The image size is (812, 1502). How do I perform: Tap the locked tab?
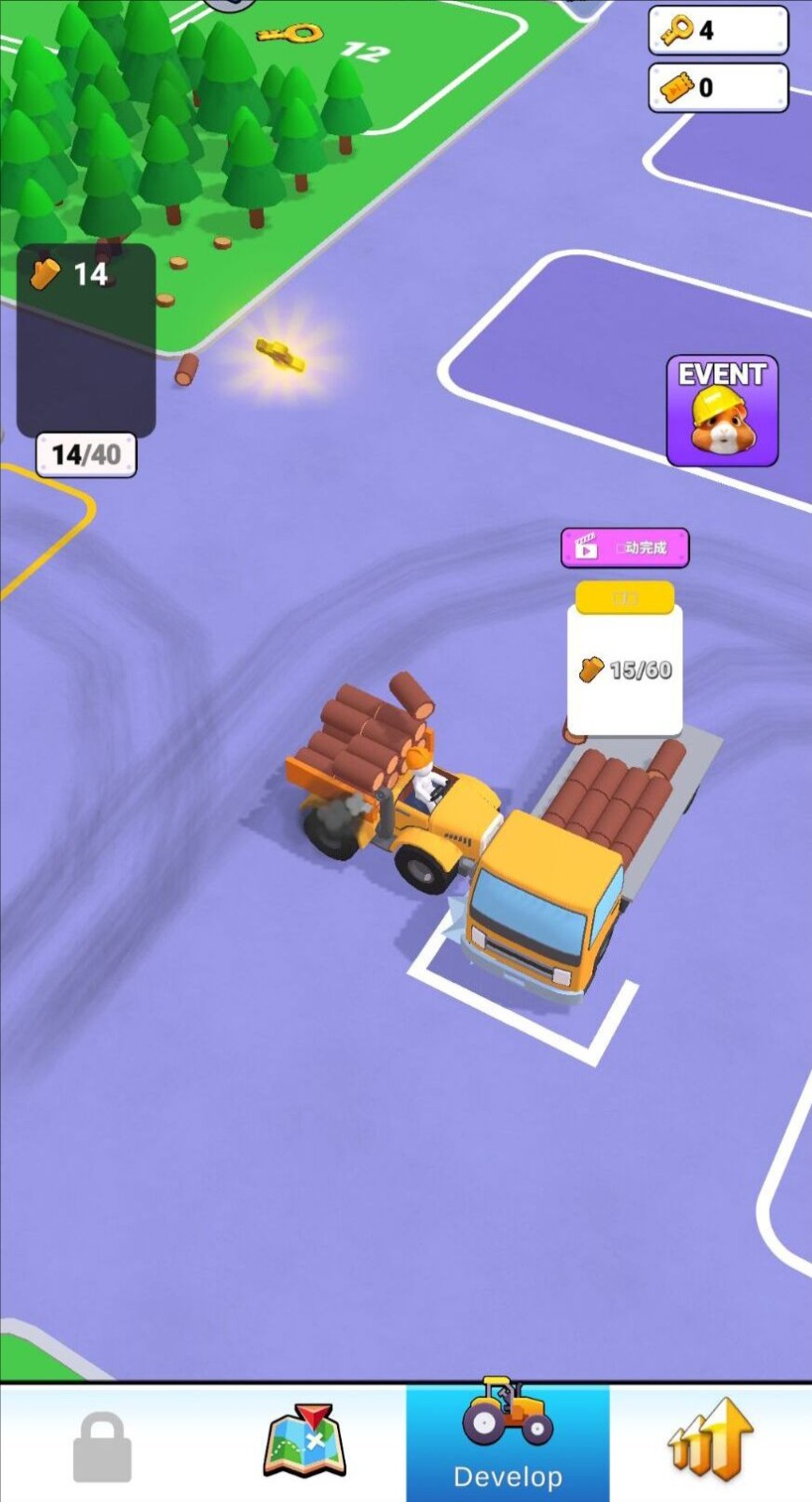[102, 1446]
